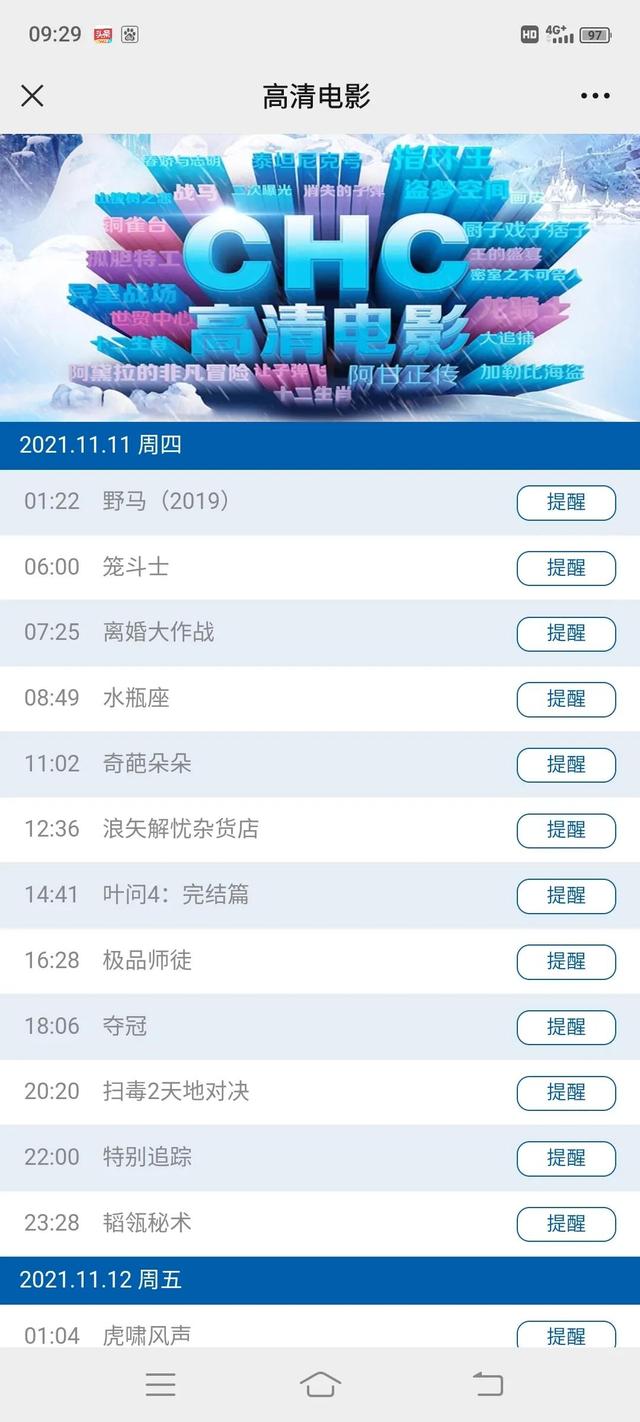Set a reminder for 野马（2019）

coord(566,502)
